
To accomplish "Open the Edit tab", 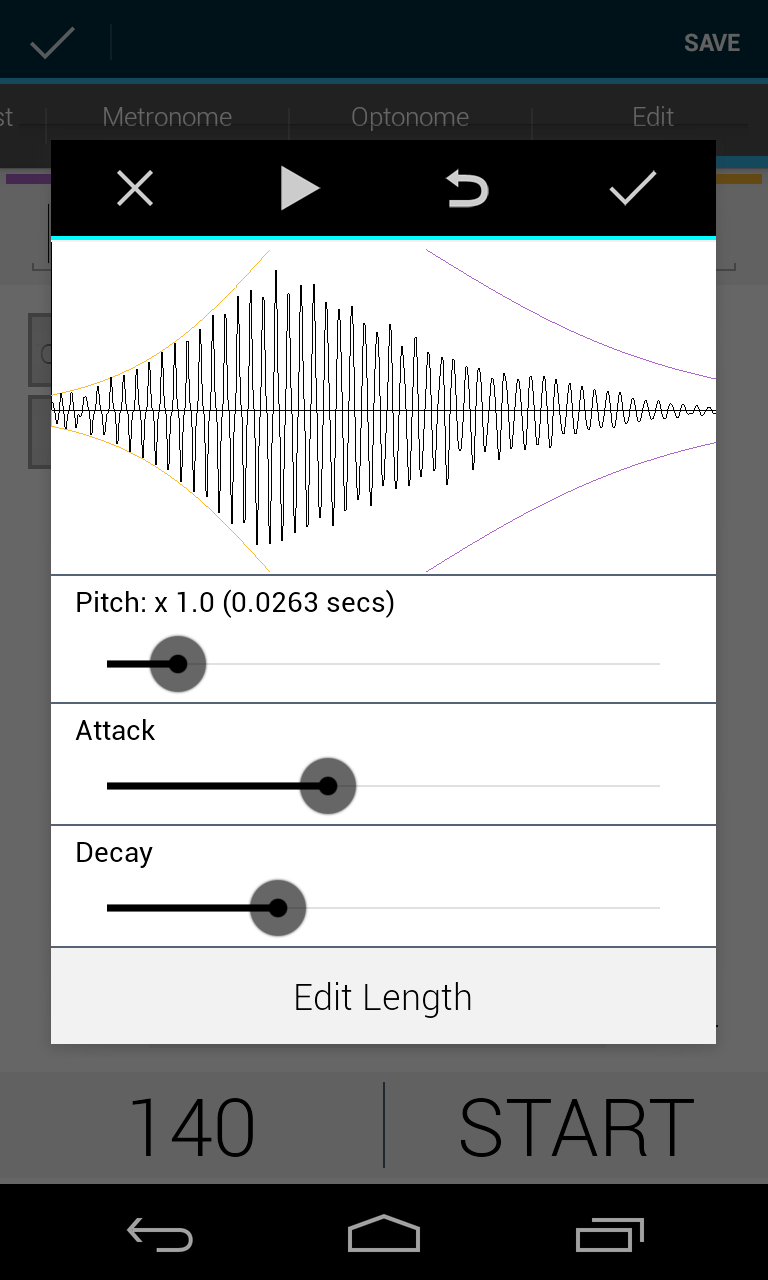I will [x=652, y=116].
